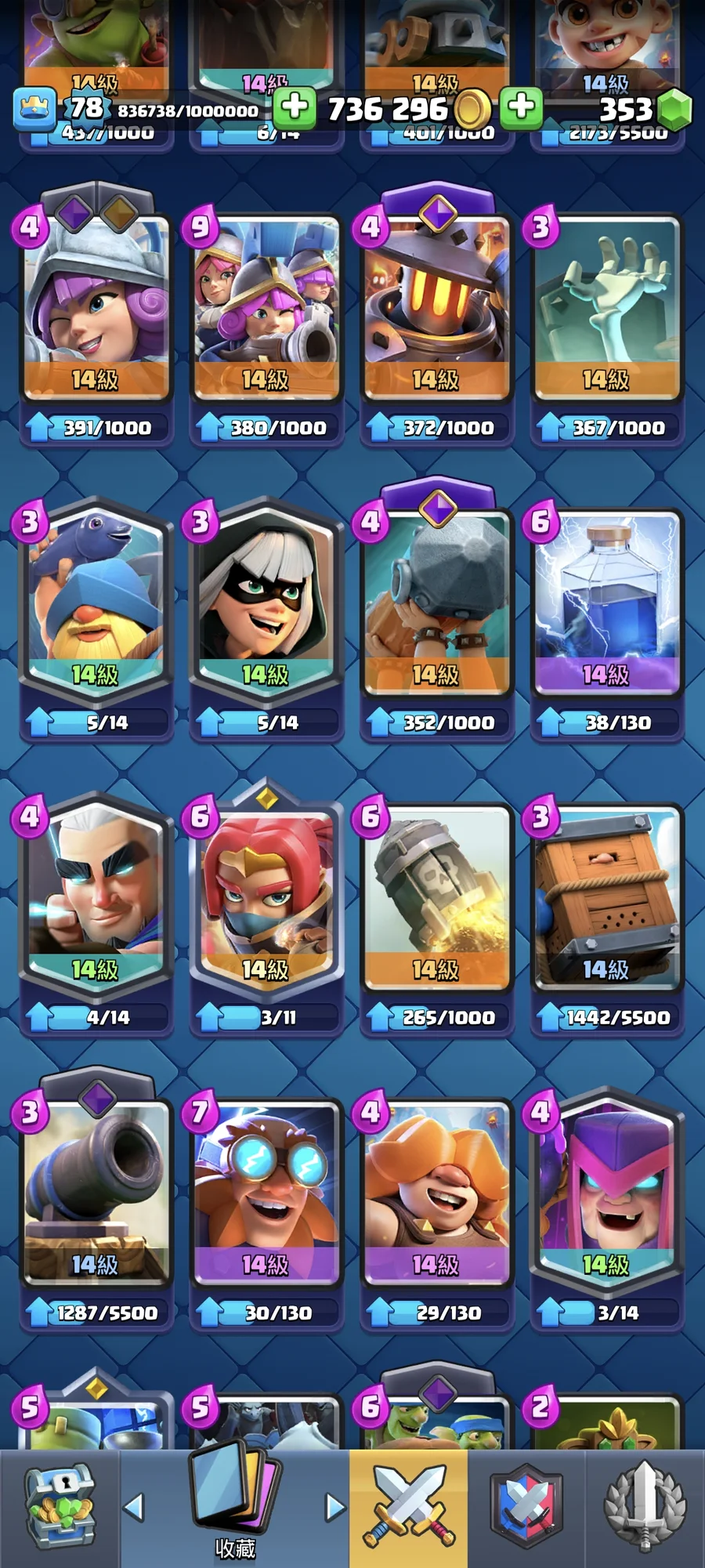Switch to the crossed swords battle tab
The image size is (705, 1568).
pyautogui.click(x=409, y=1508)
